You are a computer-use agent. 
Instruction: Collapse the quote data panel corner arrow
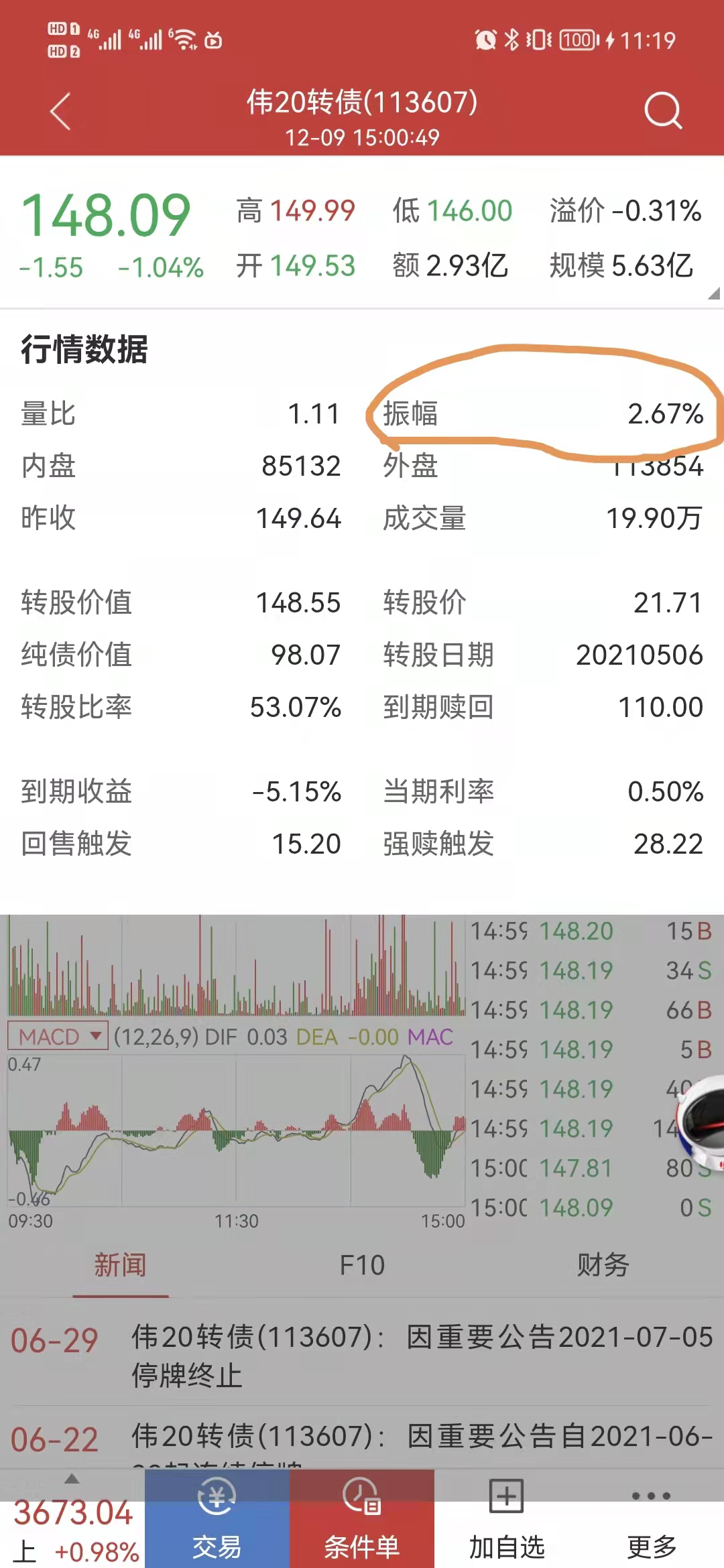pos(713,293)
